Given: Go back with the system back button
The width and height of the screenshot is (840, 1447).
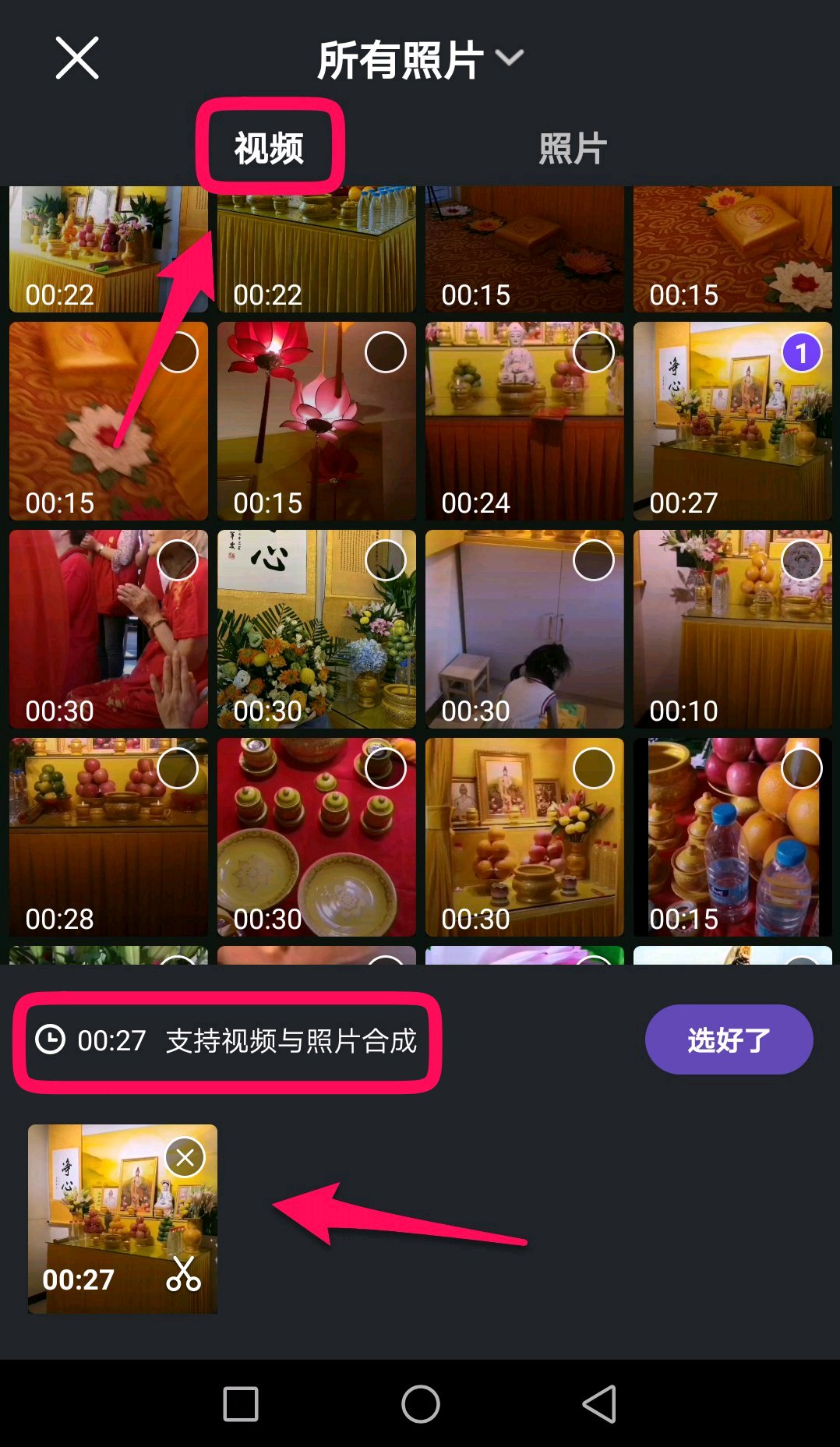Looking at the screenshot, I should coord(599,1404).
